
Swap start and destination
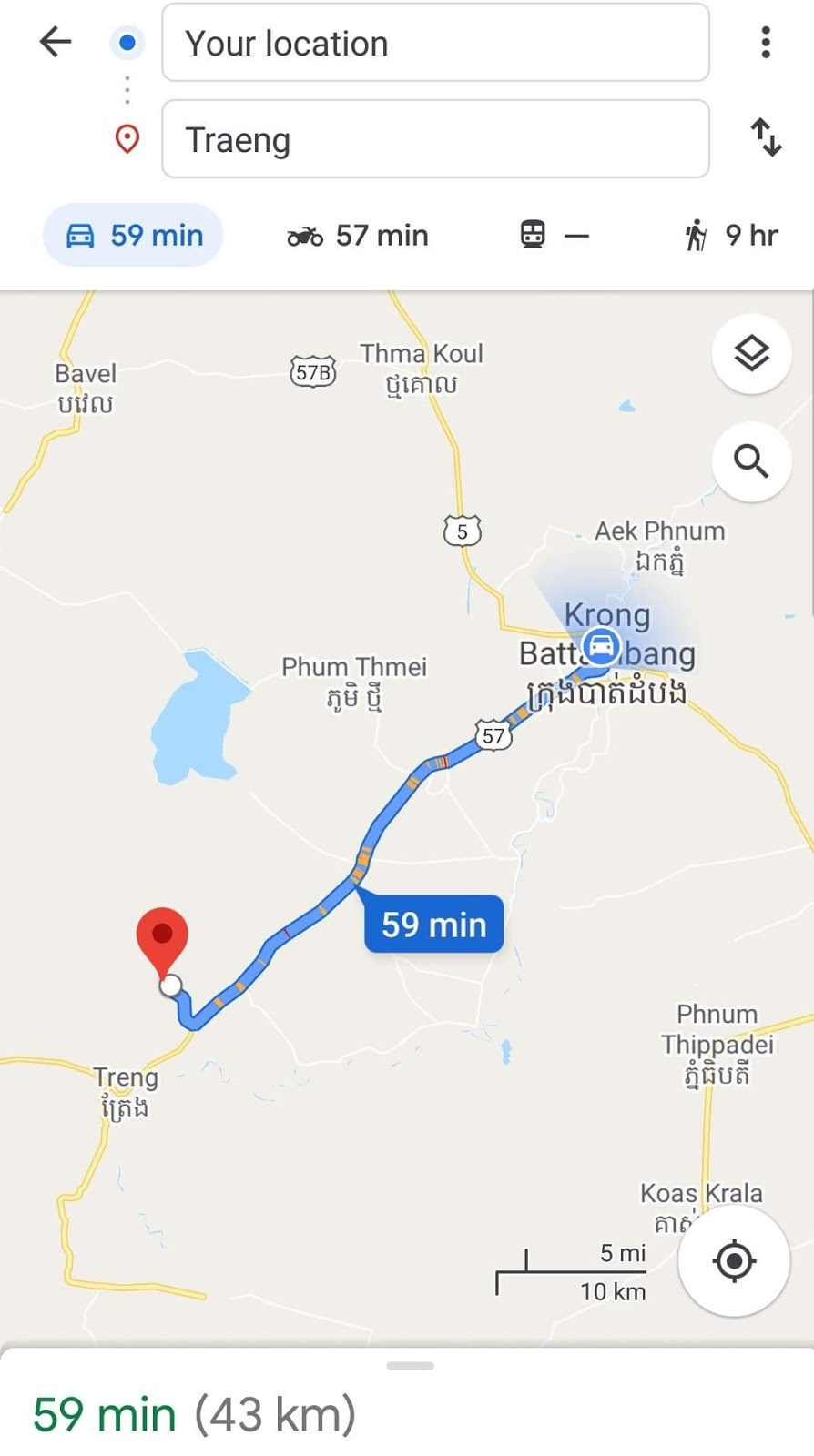pos(766,138)
